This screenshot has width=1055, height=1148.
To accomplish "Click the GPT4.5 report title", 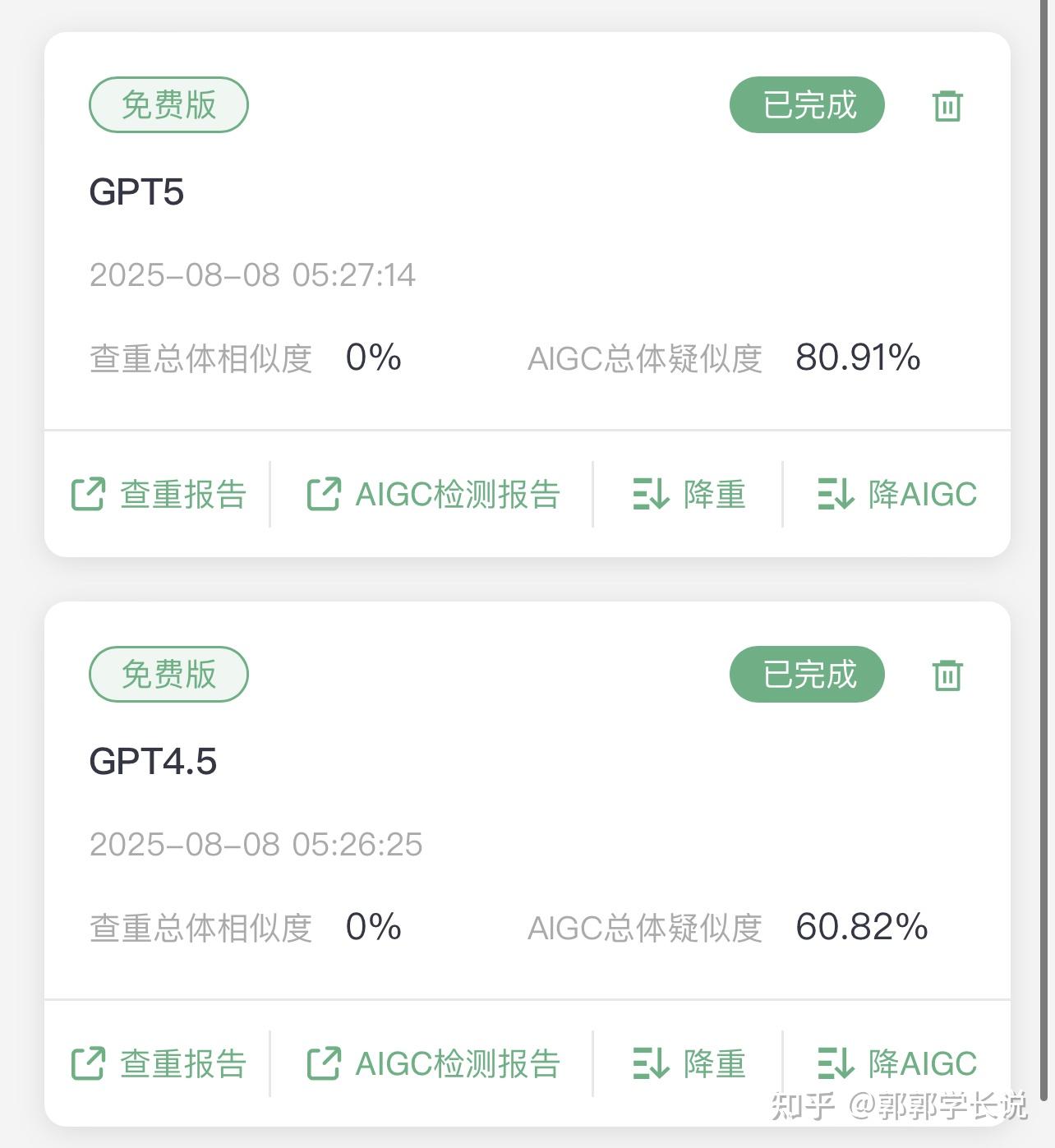I will point(153,760).
